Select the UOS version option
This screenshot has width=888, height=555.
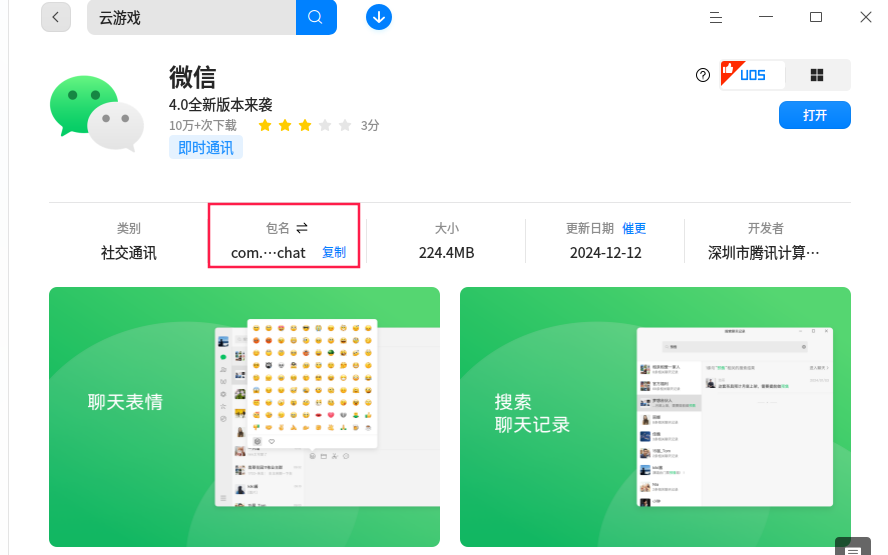tap(753, 75)
